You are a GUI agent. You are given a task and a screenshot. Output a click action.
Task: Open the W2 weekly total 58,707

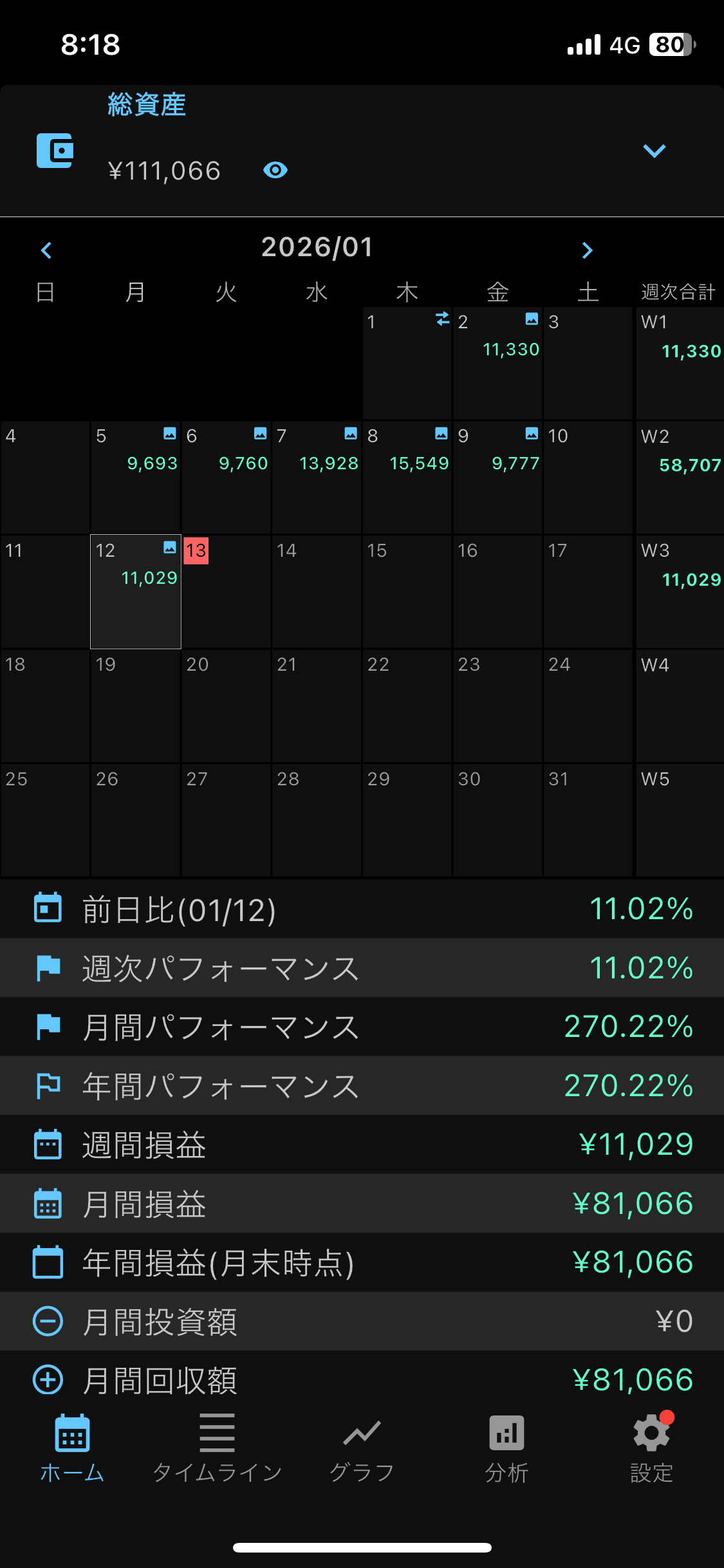[680, 477]
